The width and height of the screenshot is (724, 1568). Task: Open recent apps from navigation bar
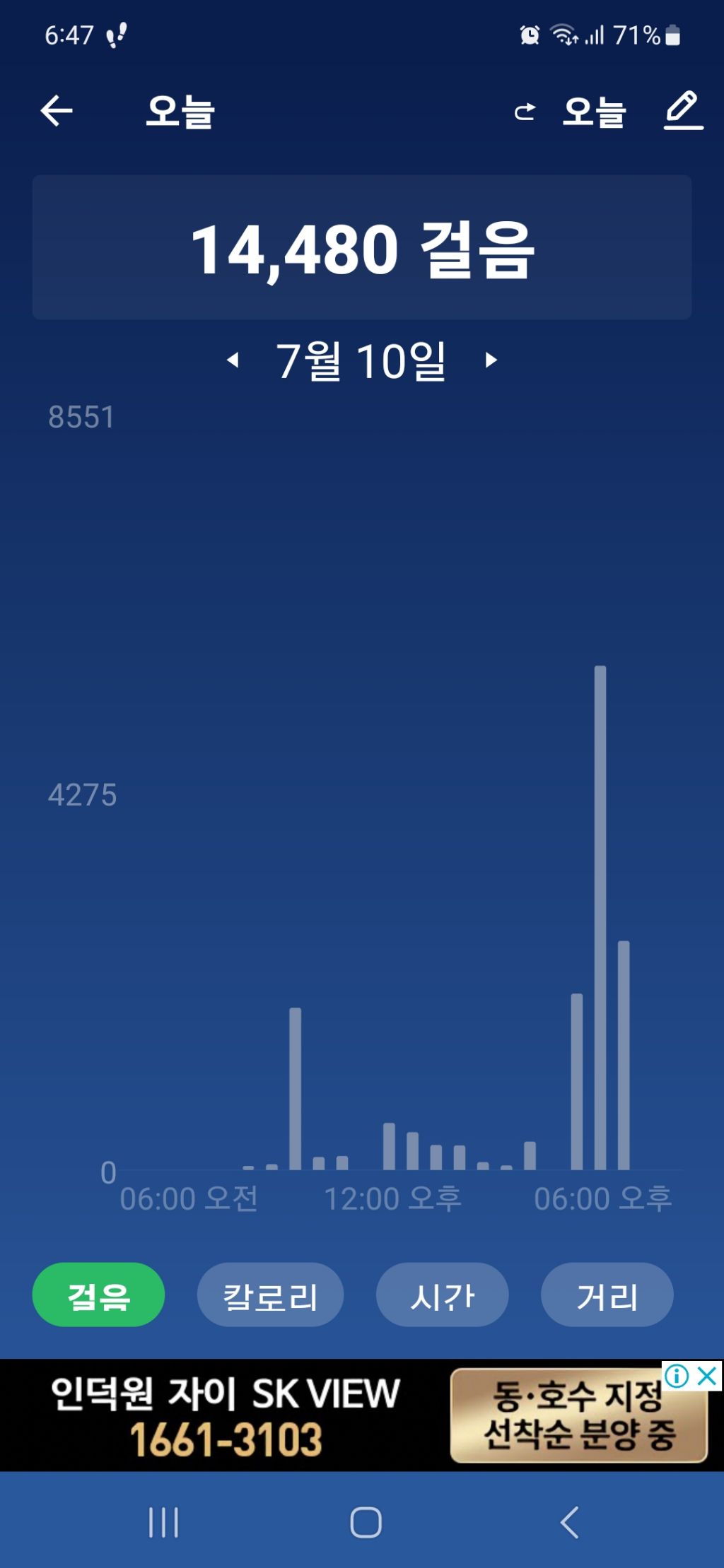pyautogui.click(x=163, y=1522)
